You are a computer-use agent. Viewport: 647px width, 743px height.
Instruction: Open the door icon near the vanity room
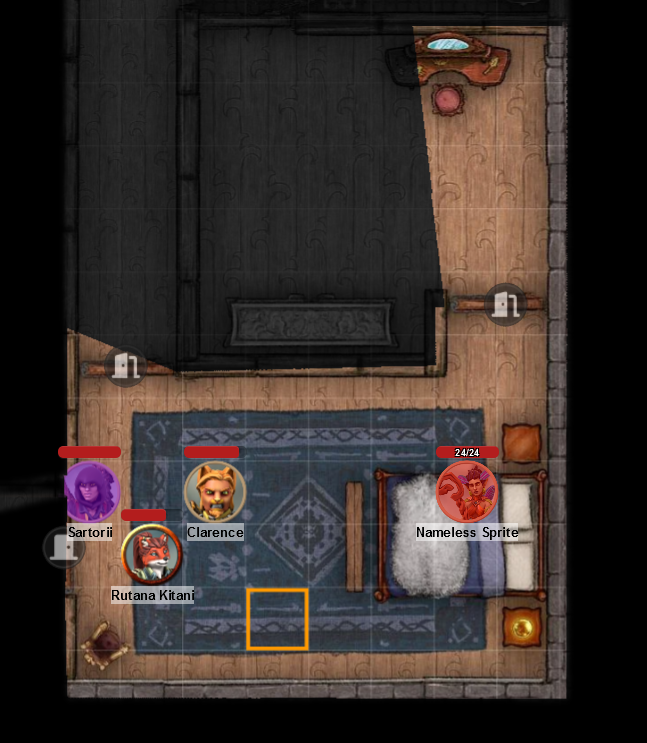coord(505,303)
